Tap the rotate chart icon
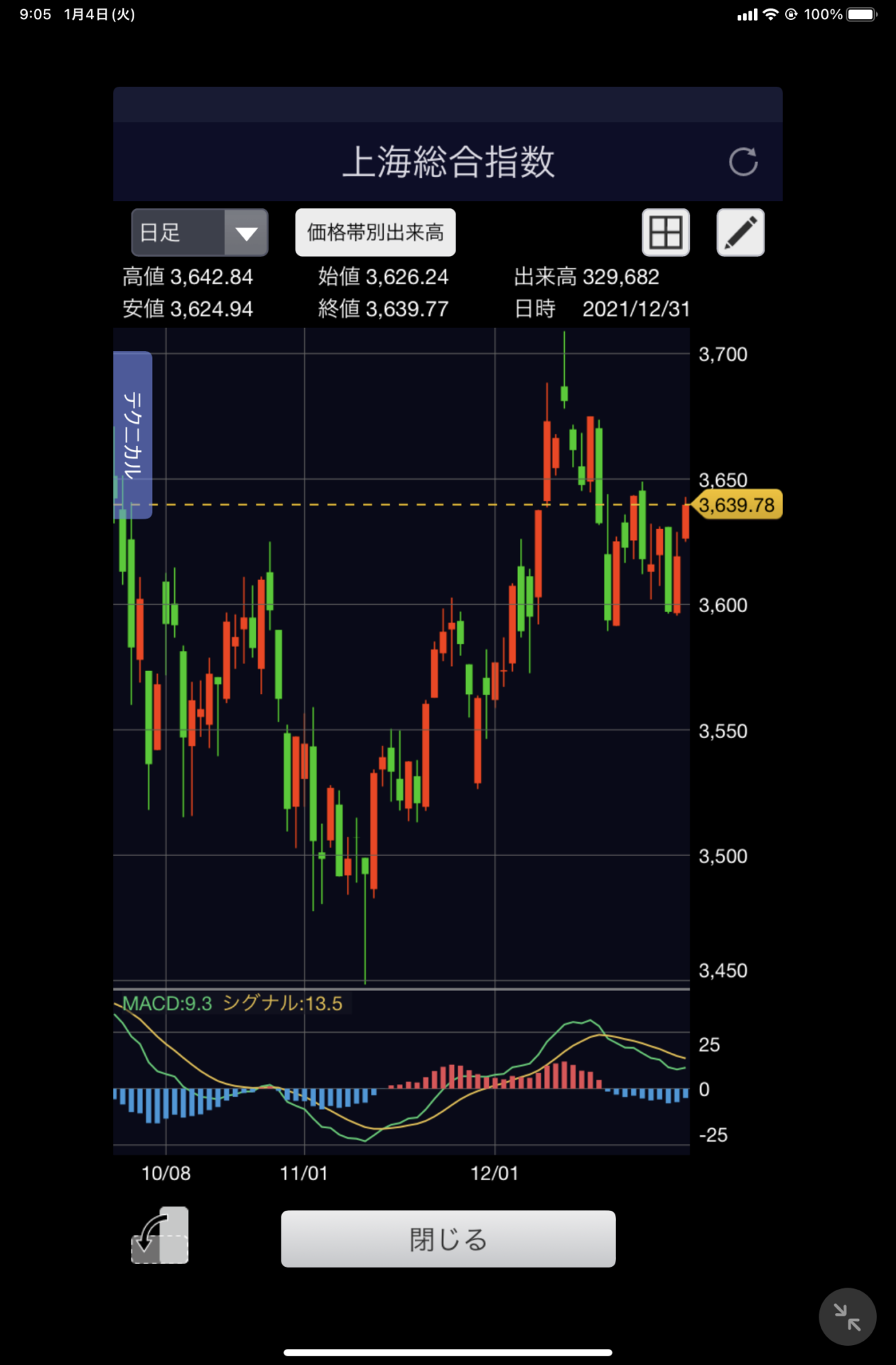Screen dimensions: 896x1365 (161, 1235)
